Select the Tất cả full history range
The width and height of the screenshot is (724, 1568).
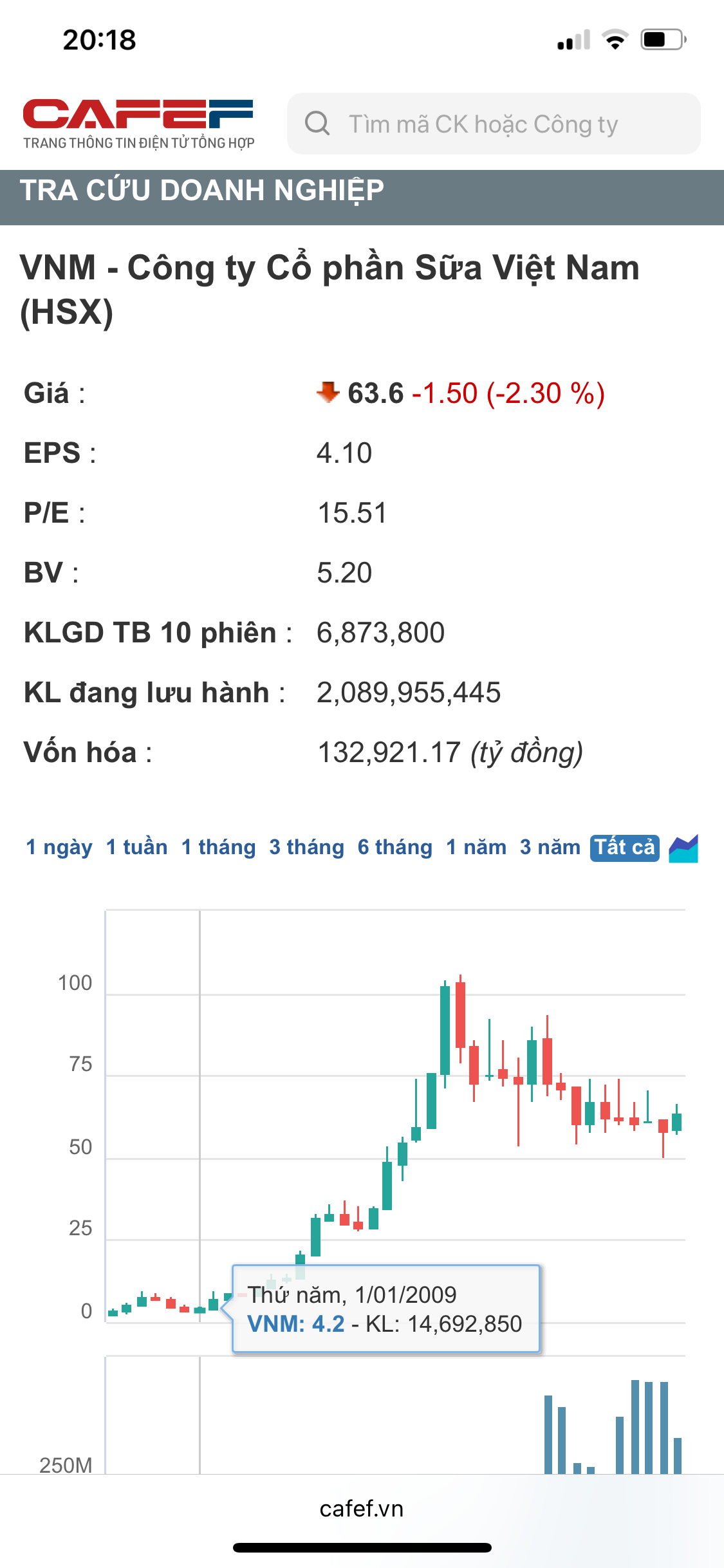pyautogui.click(x=624, y=847)
